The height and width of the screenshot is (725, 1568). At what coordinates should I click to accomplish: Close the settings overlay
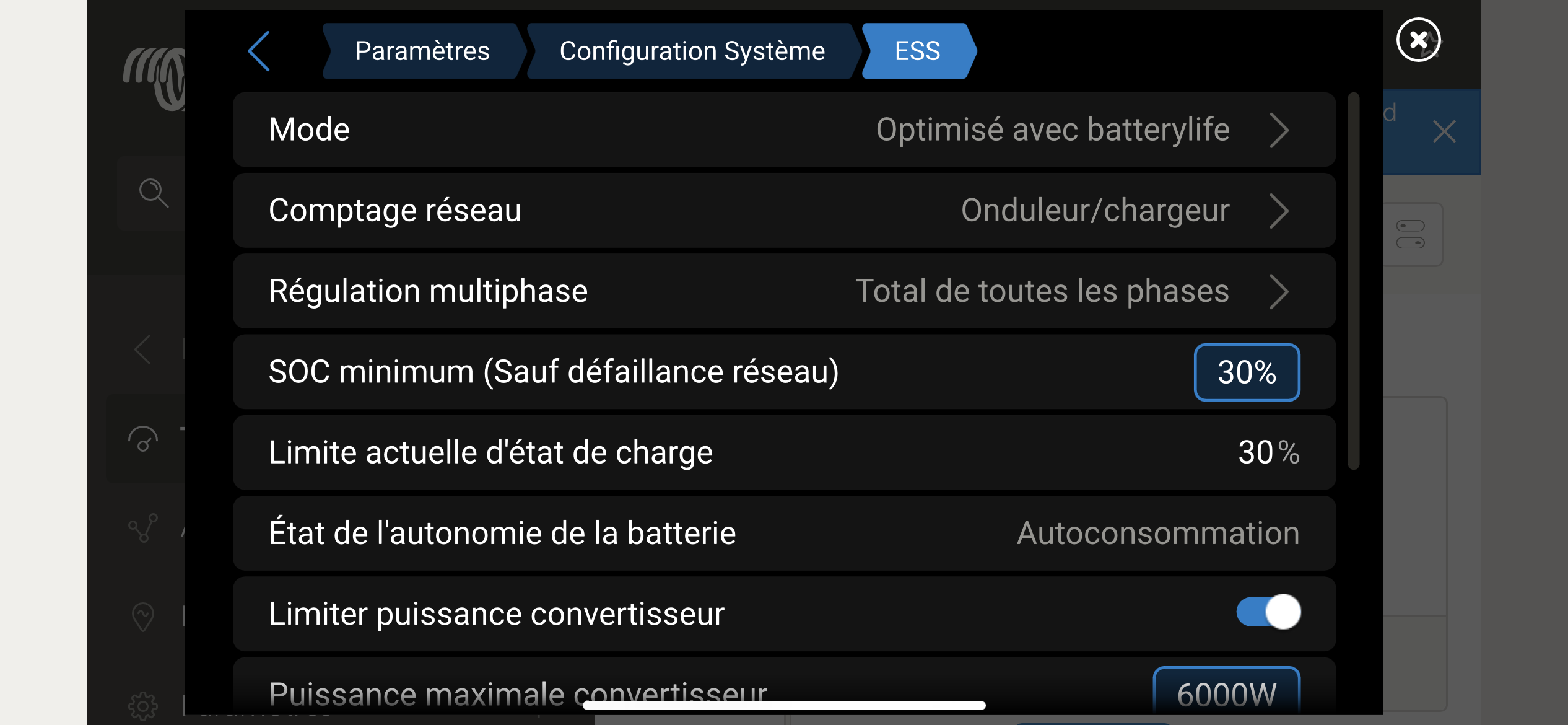[x=1418, y=40]
